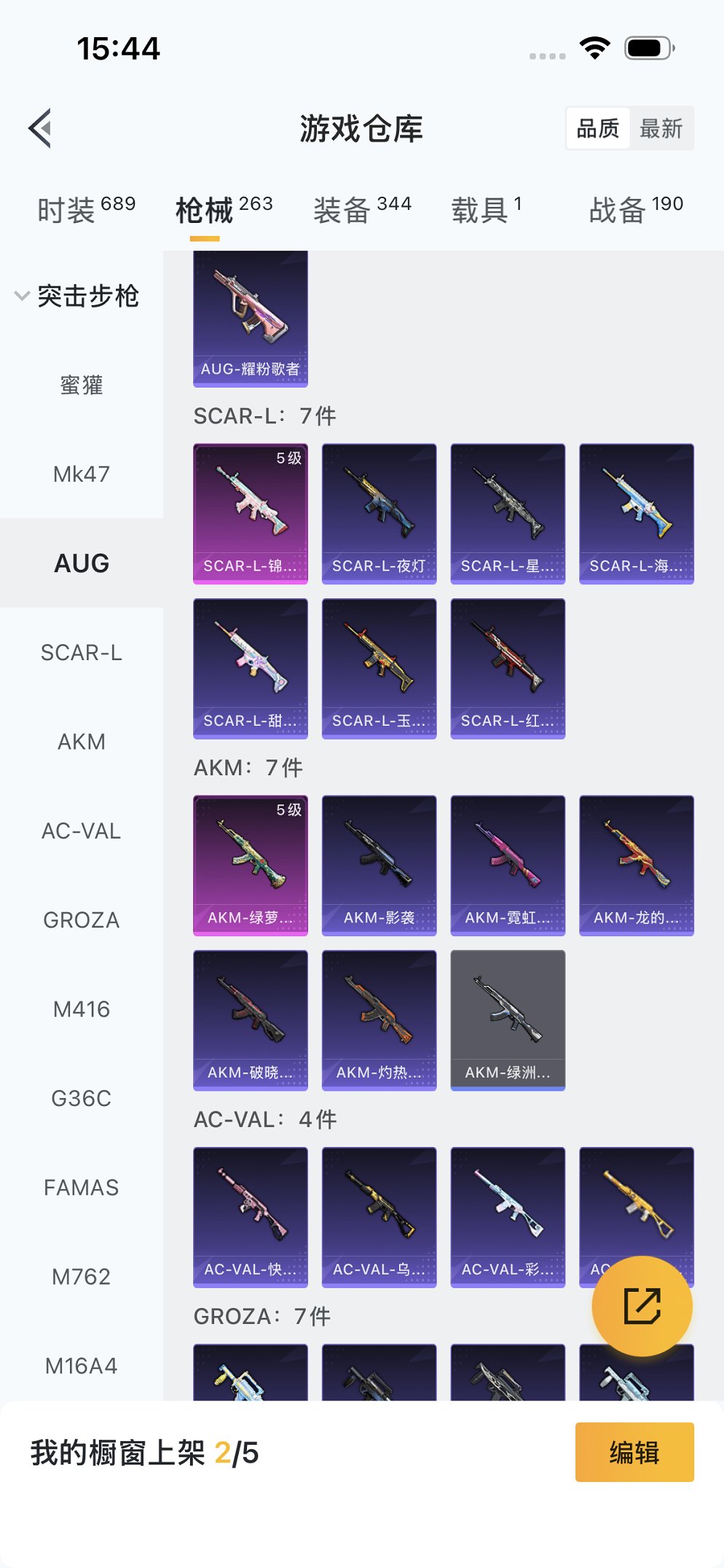Sort items by 最新
Screen dimensions: 724x1568
[661, 128]
